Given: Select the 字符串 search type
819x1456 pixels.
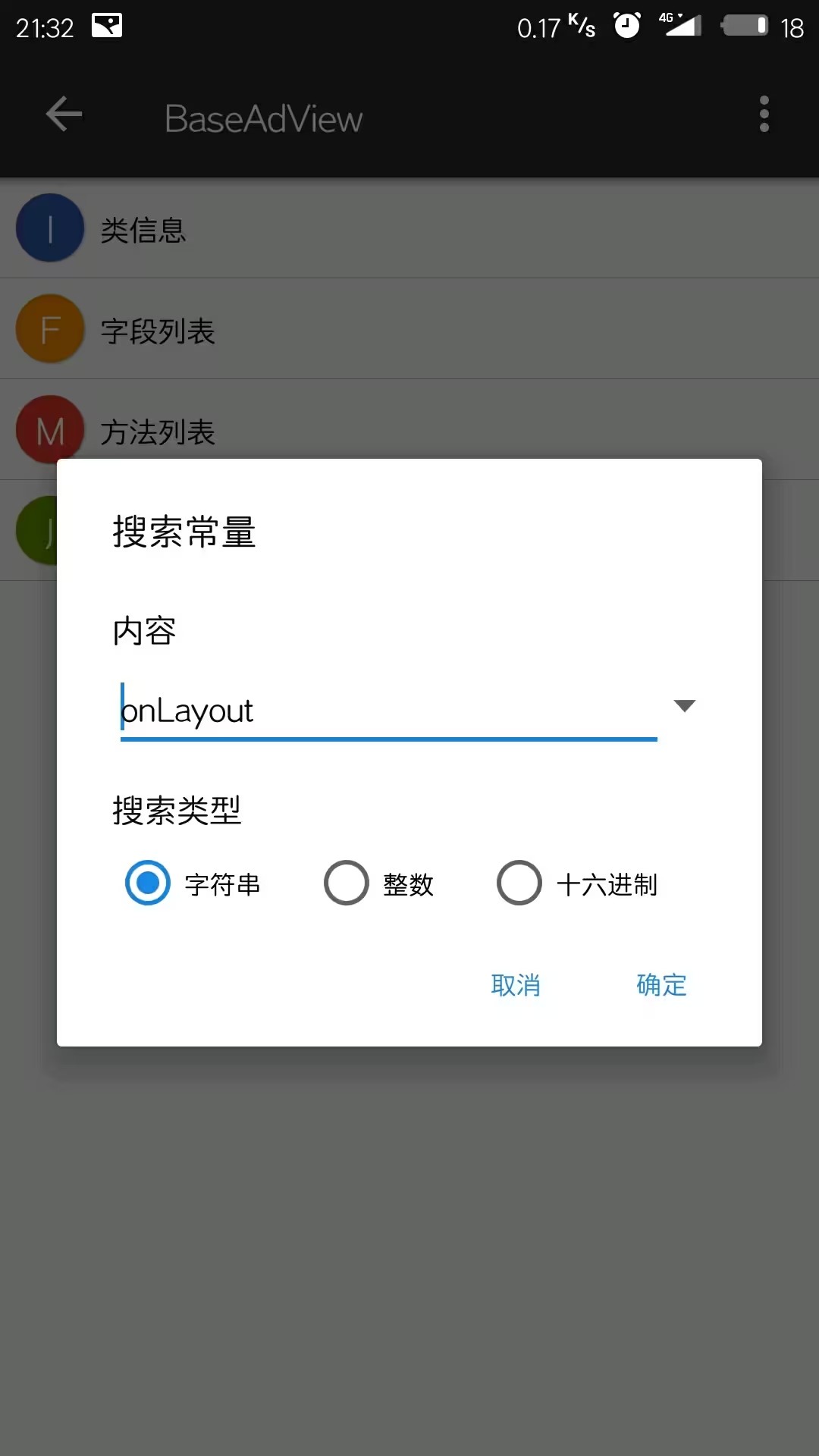Looking at the screenshot, I should 193,883.
